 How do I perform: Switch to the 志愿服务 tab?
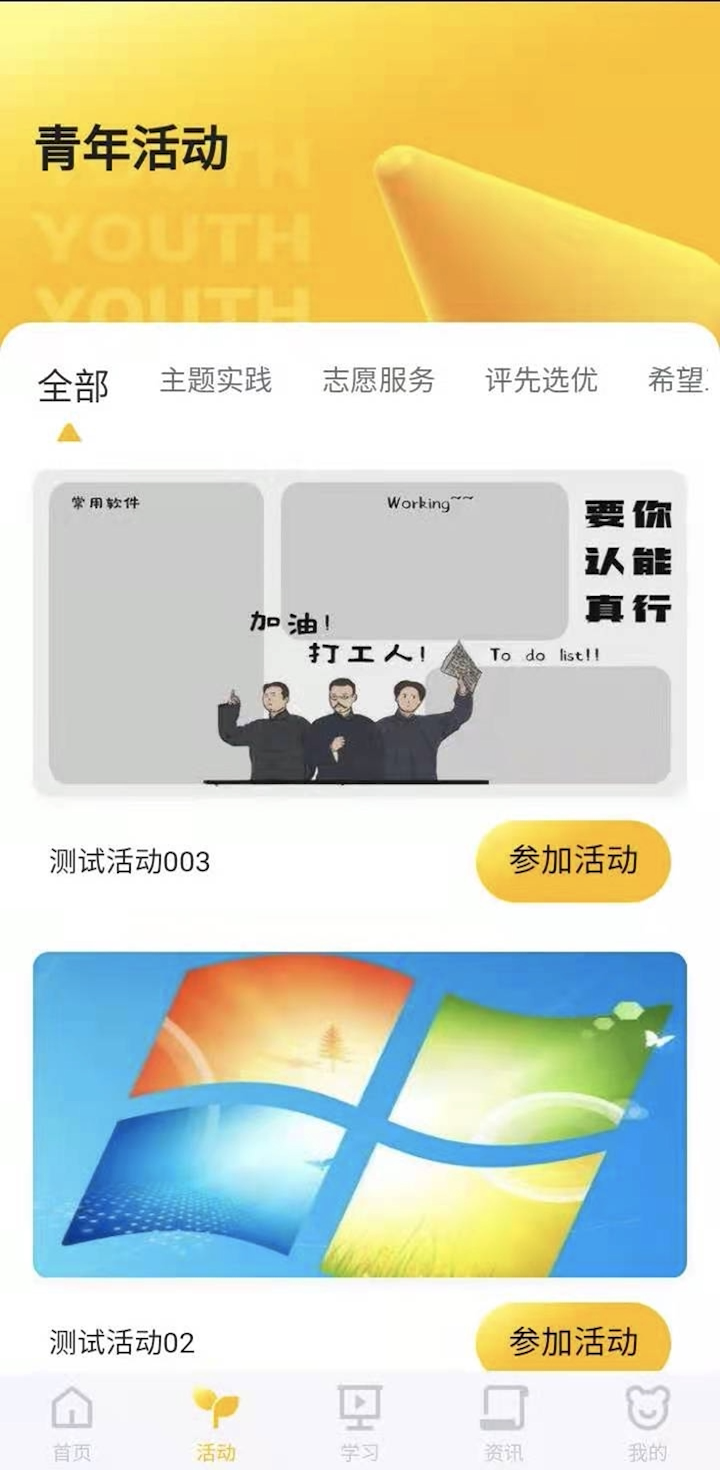tap(379, 380)
